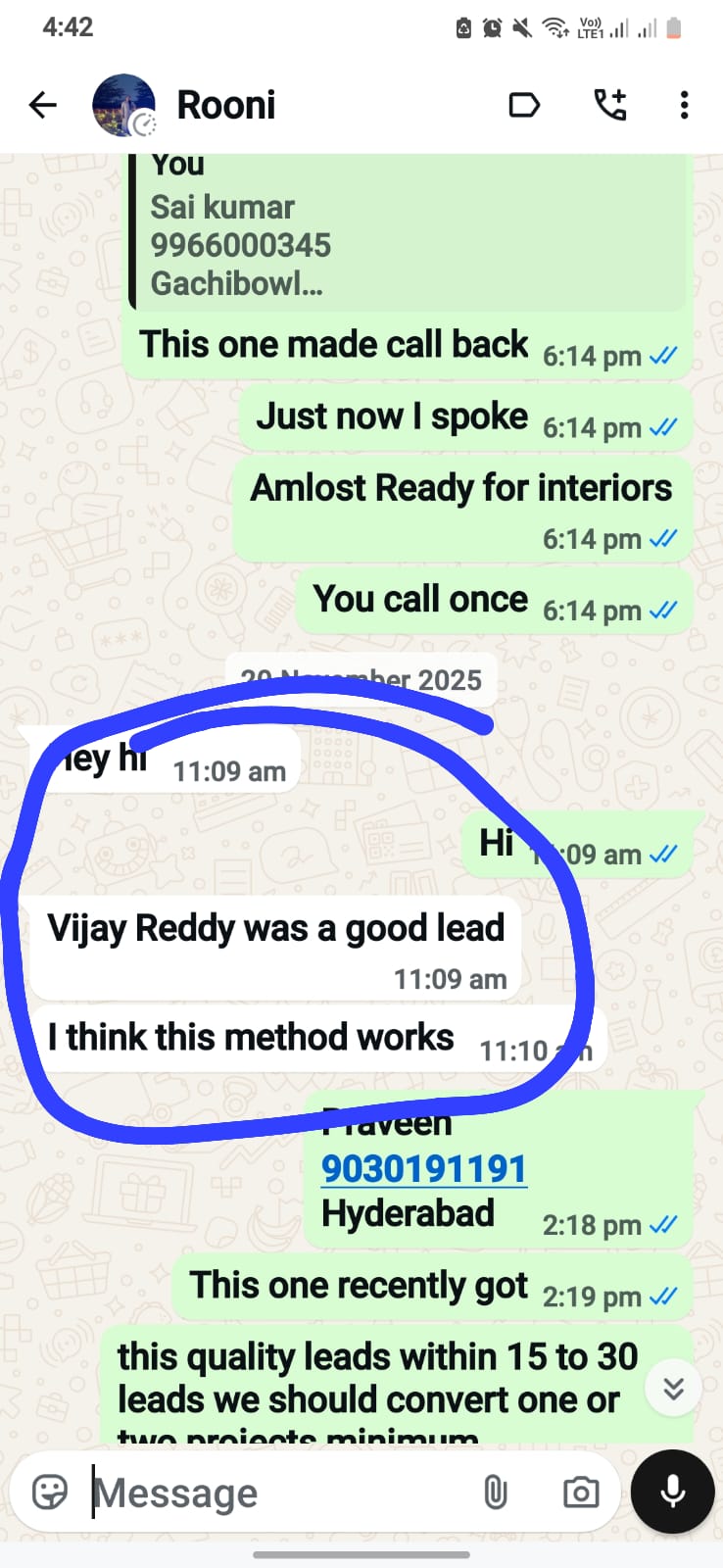Tap the read receipt ticks on 'You call once'
The image size is (723, 1568).
[661, 610]
